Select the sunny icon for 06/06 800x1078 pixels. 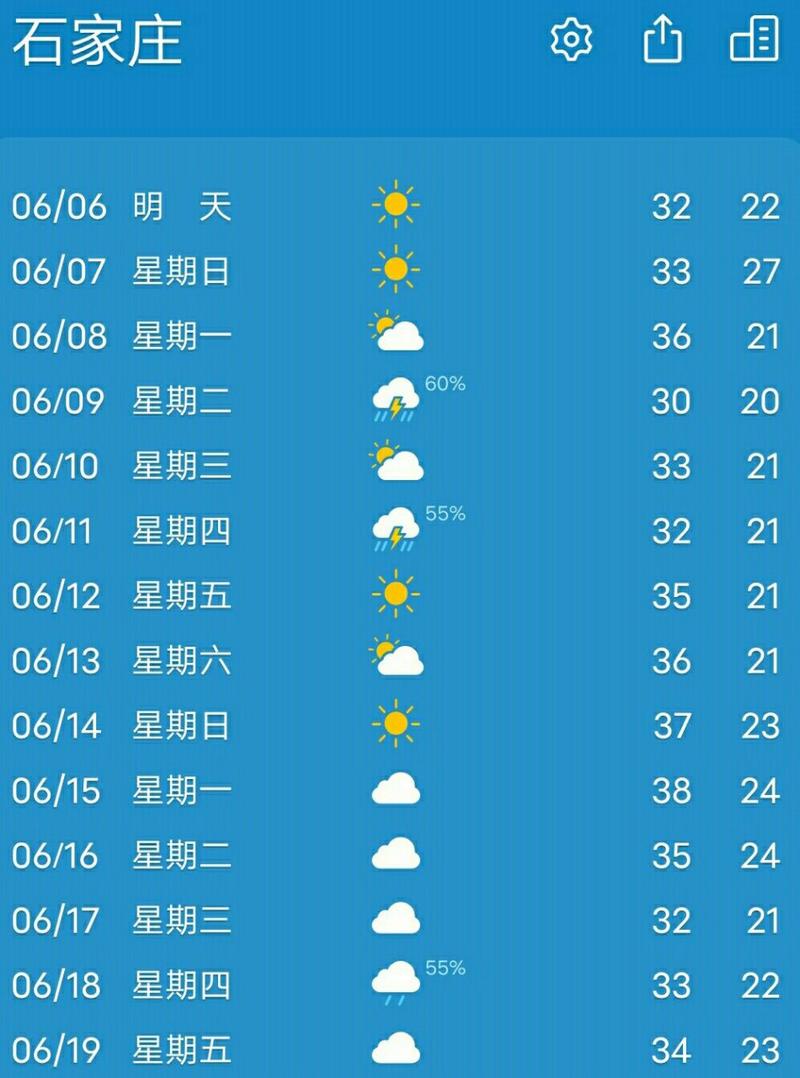point(397,206)
